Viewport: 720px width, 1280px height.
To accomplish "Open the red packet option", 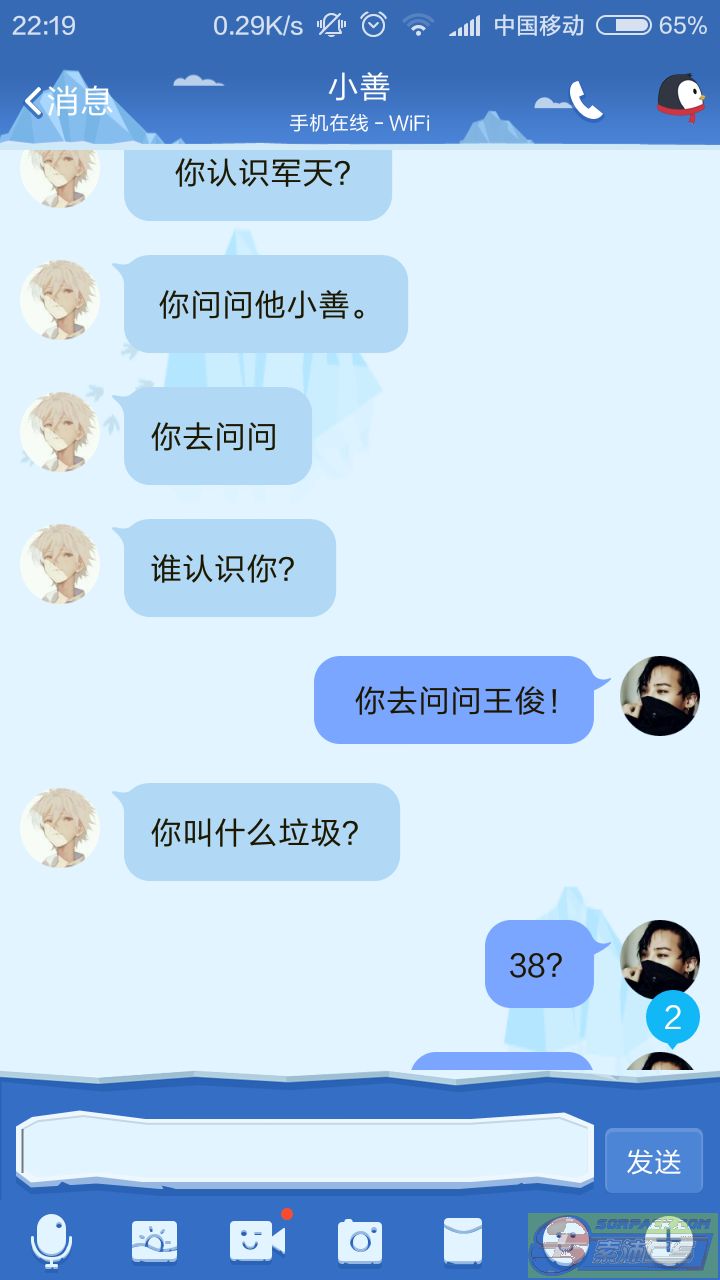I will pos(463,1242).
